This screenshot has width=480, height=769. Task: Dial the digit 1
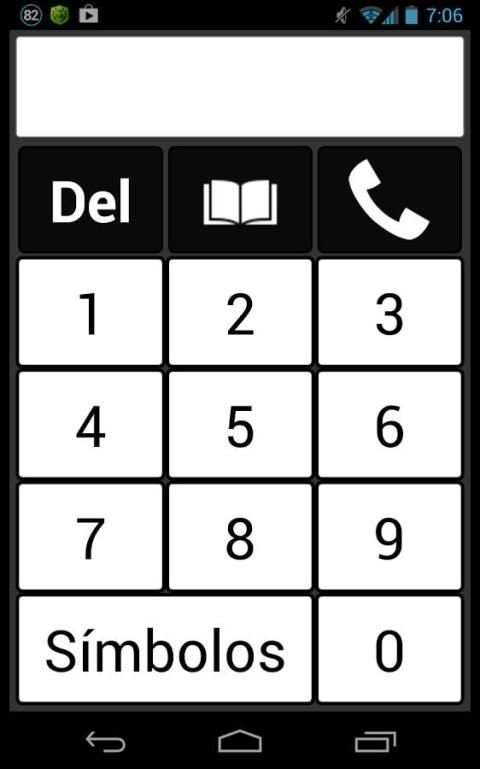(91, 312)
